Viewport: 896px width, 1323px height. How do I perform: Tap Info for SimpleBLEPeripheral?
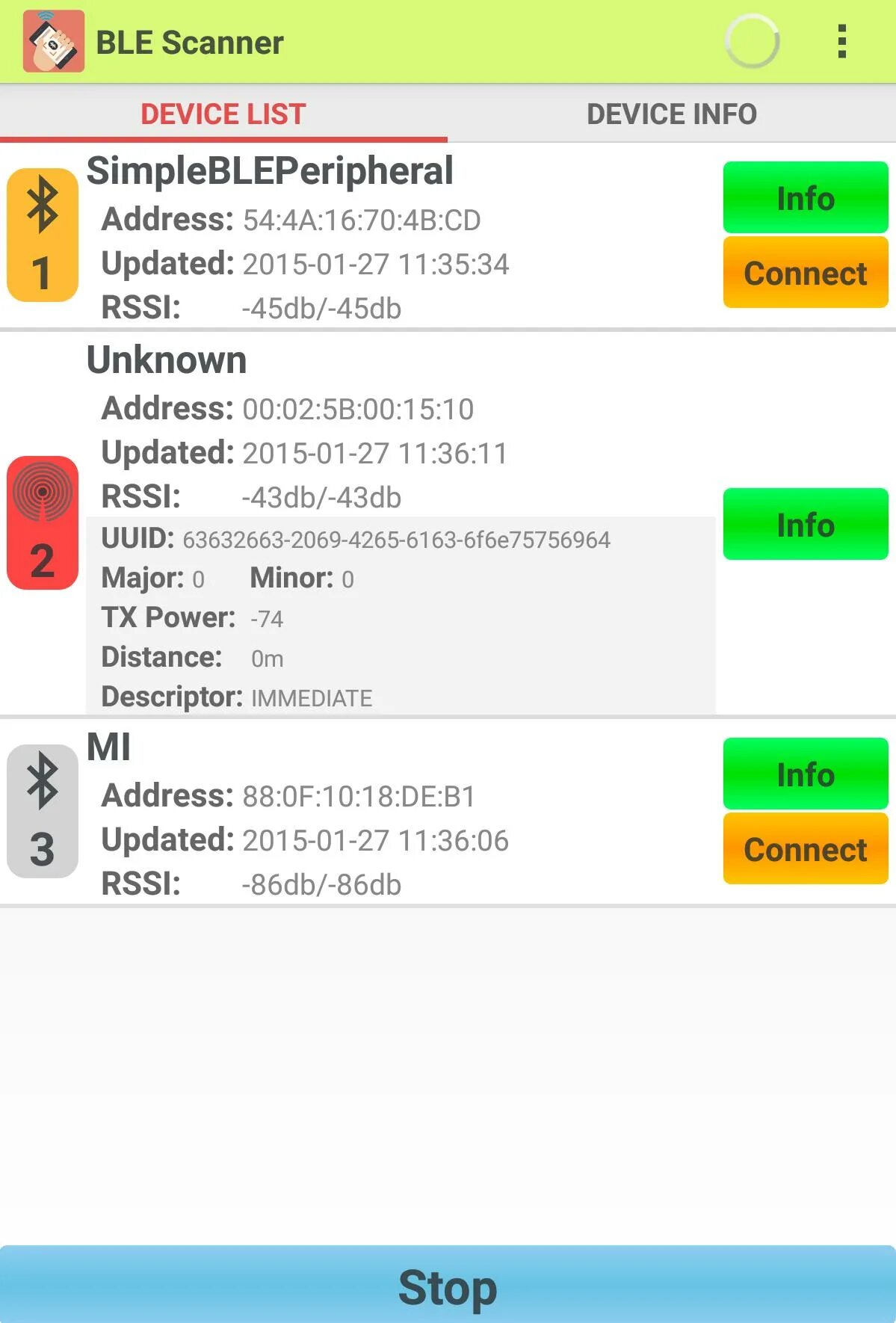(805, 198)
